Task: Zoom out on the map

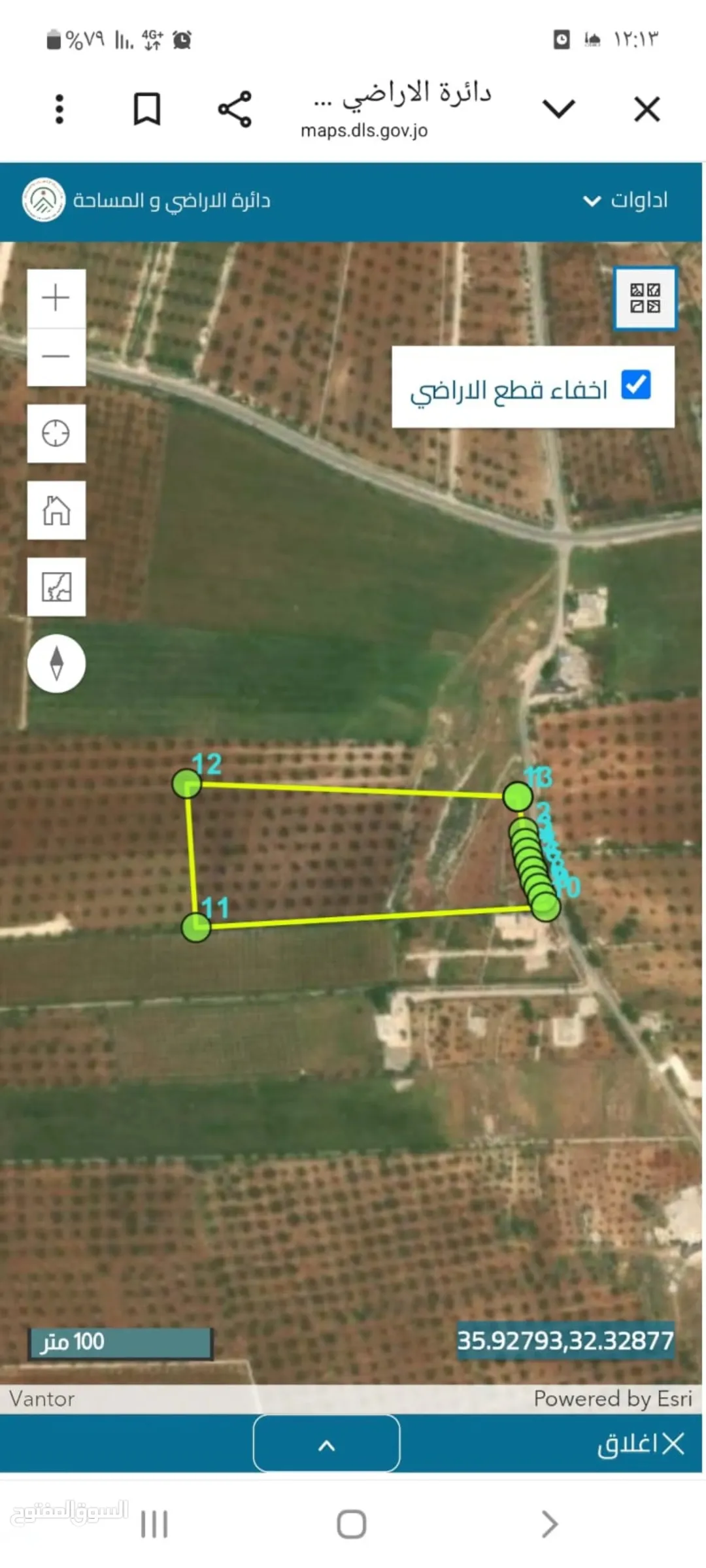Action: (x=56, y=357)
